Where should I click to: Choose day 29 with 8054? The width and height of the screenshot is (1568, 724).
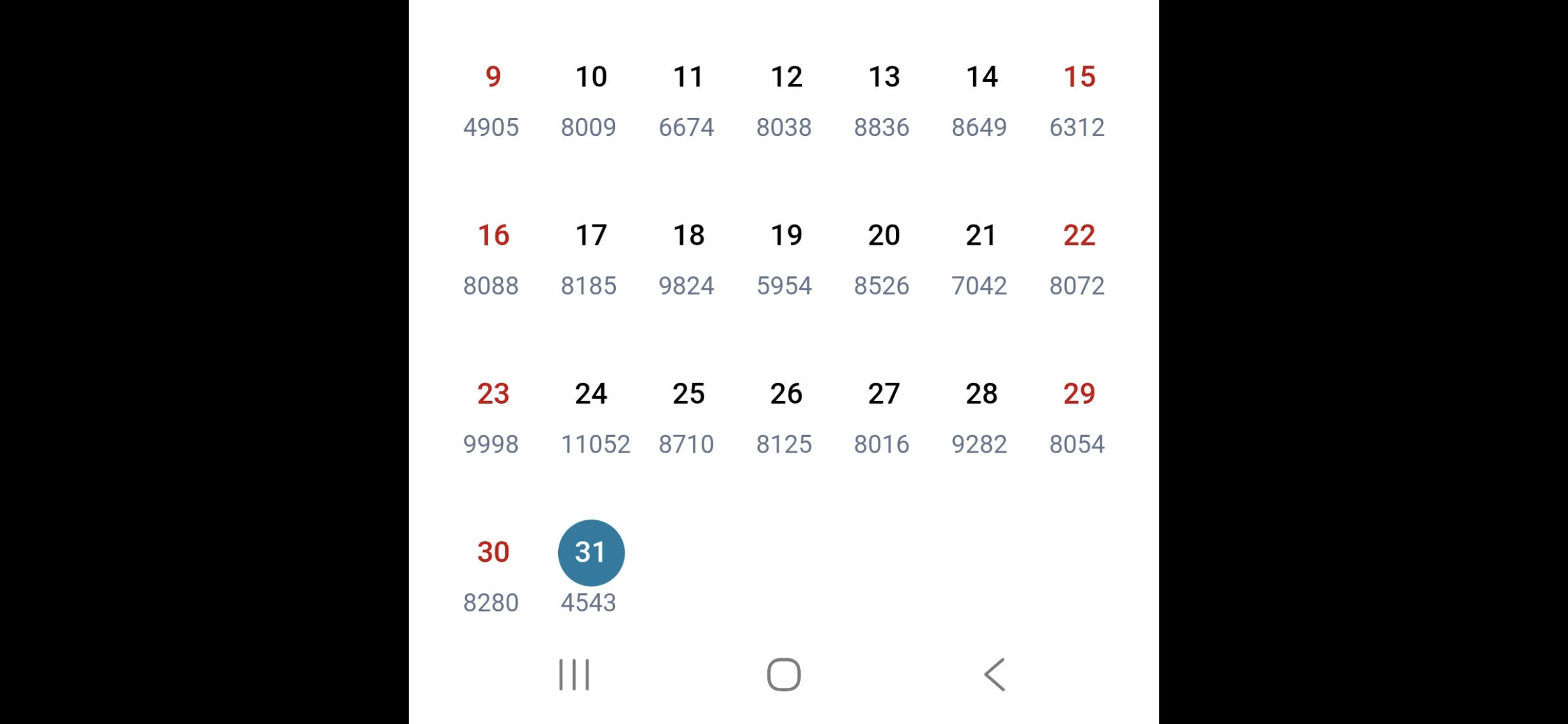(x=1079, y=418)
